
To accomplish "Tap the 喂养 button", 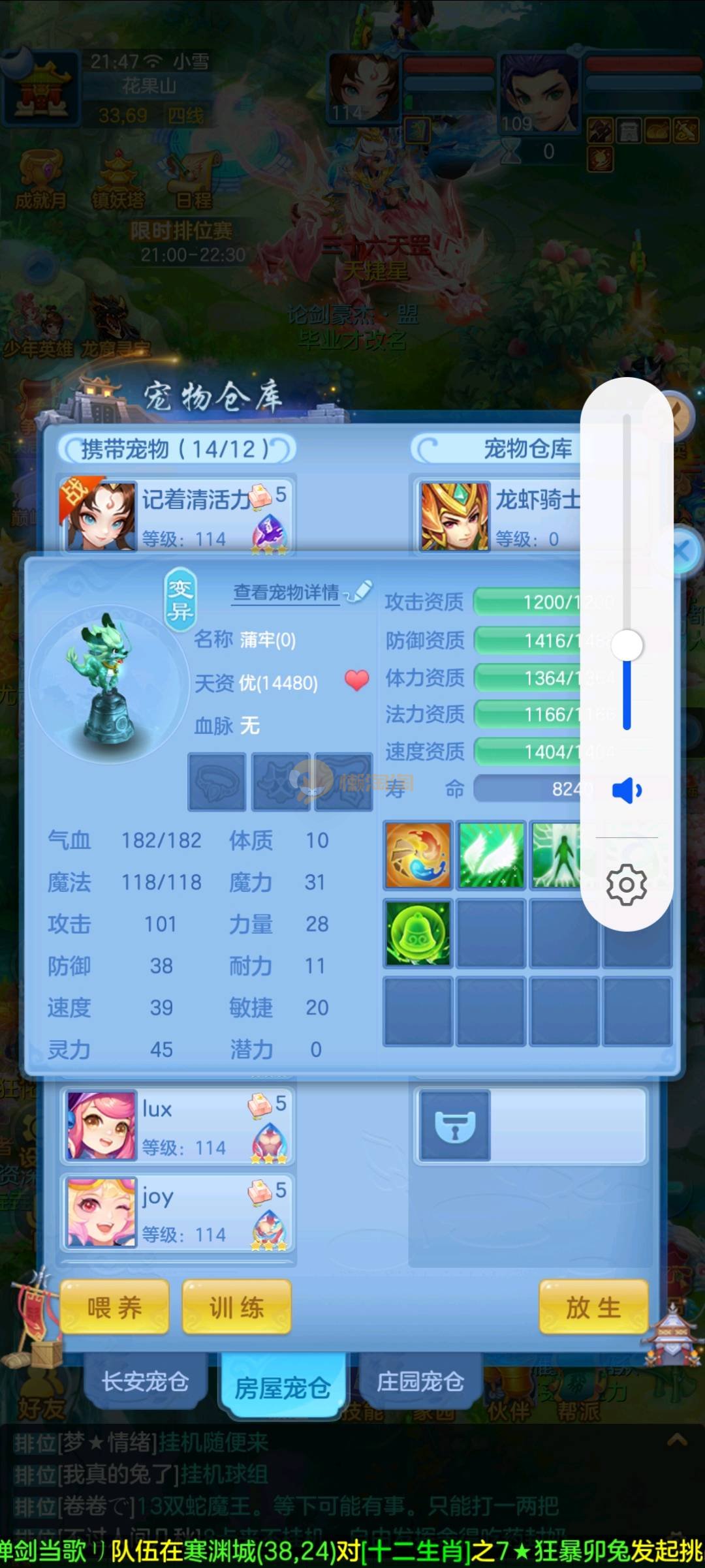I will [115, 1307].
